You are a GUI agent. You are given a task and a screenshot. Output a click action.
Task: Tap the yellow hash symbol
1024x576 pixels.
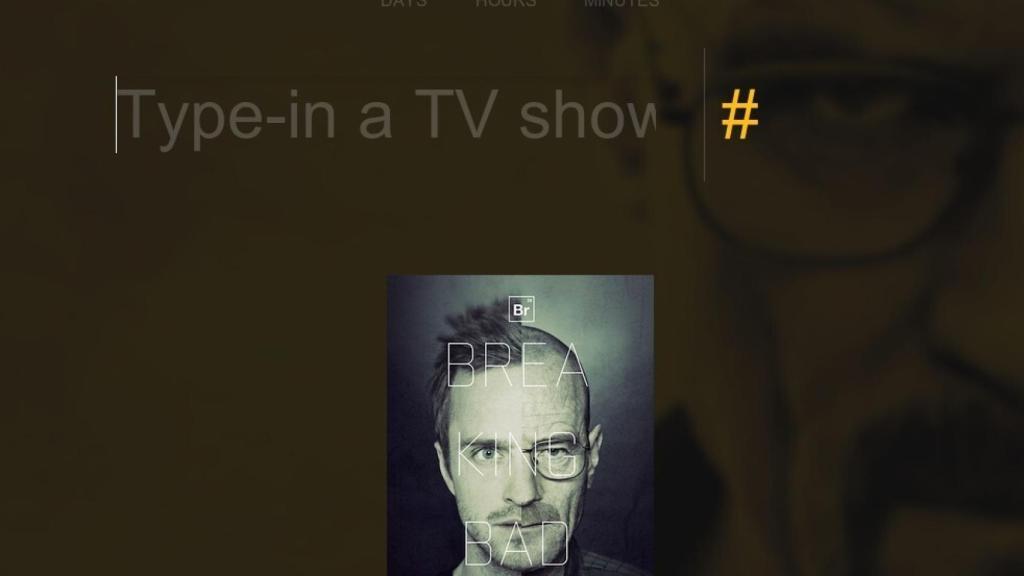tap(740, 115)
